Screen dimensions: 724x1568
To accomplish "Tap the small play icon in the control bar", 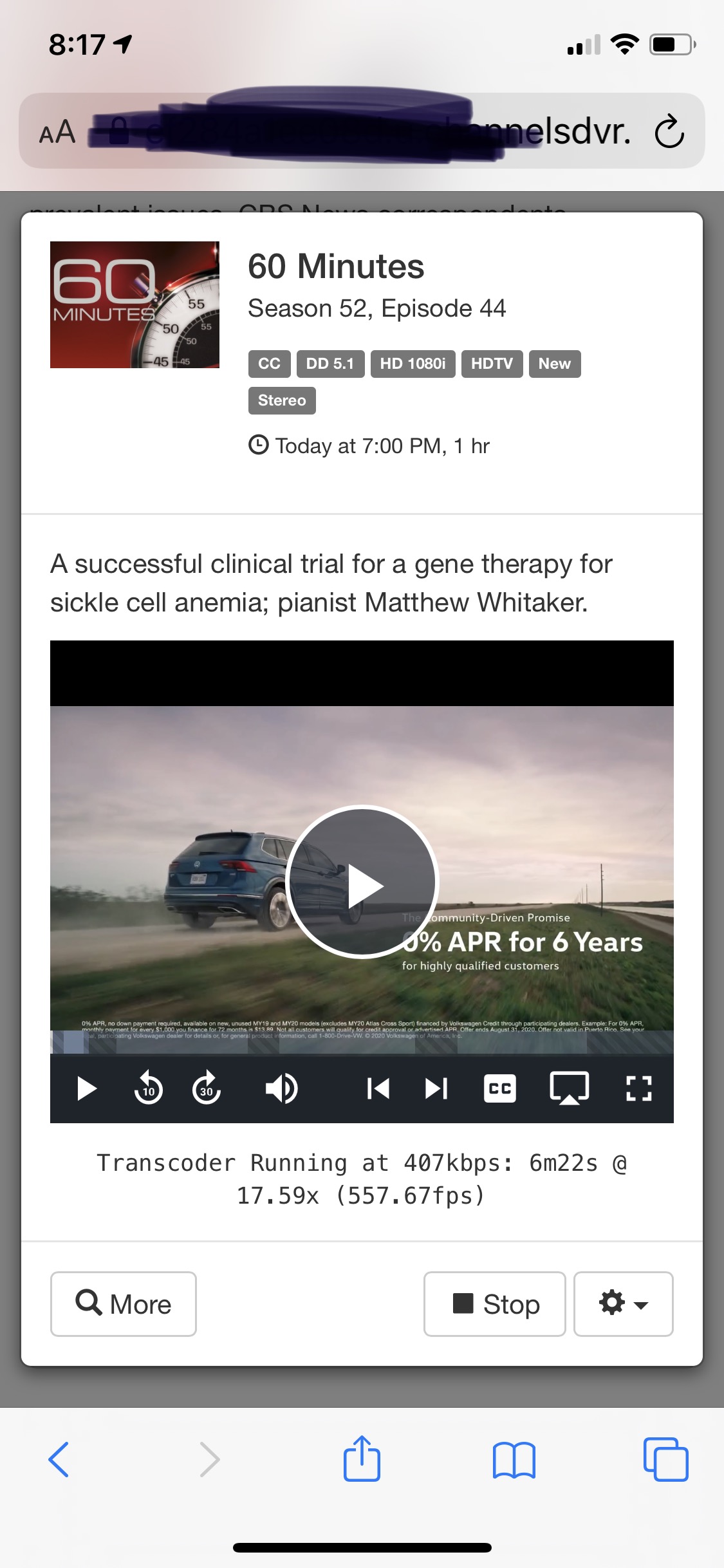I will click(87, 1088).
